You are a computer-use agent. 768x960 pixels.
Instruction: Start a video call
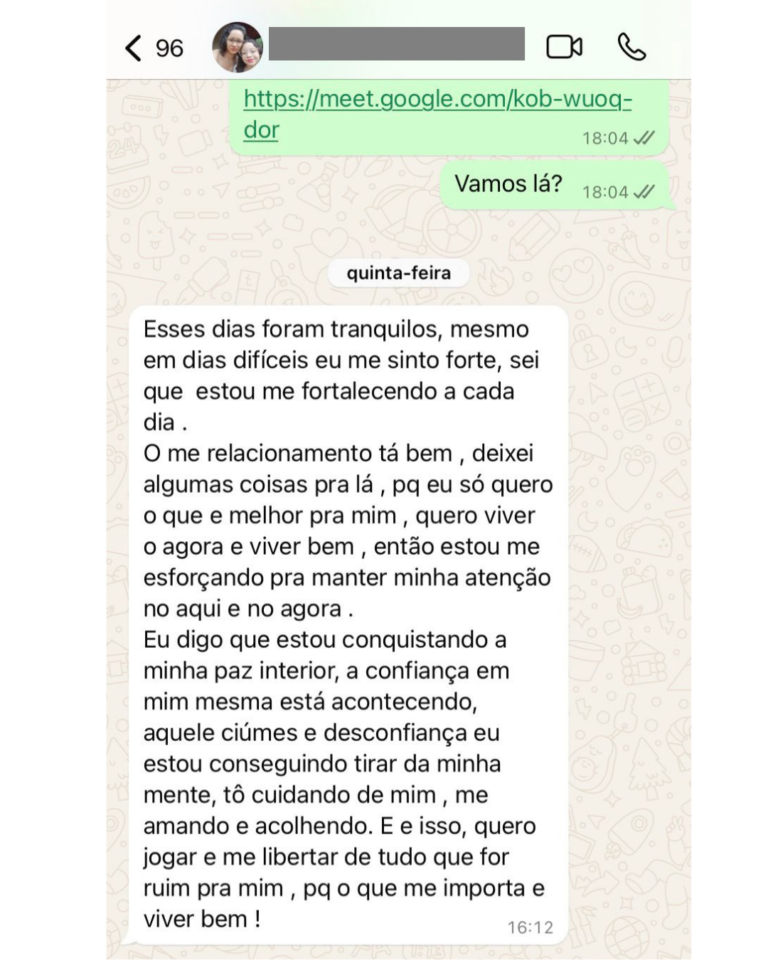[x=564, y=47]
